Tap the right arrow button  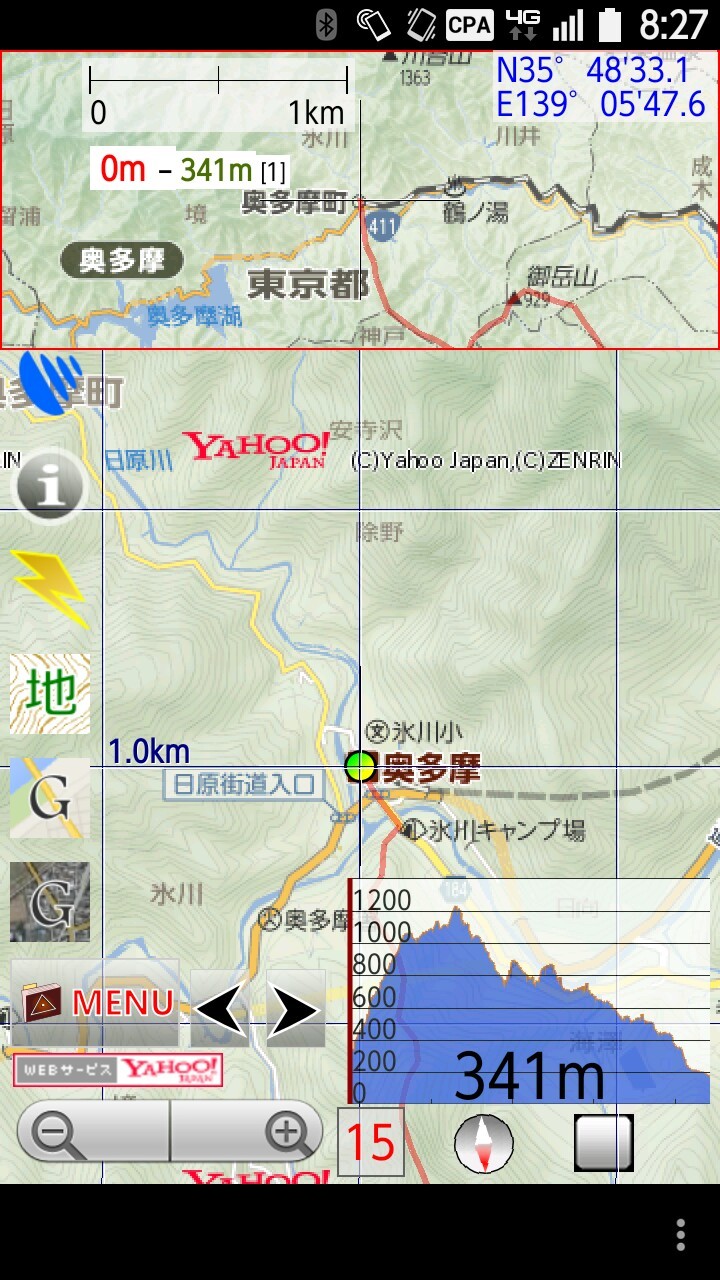click(295, 1010)
